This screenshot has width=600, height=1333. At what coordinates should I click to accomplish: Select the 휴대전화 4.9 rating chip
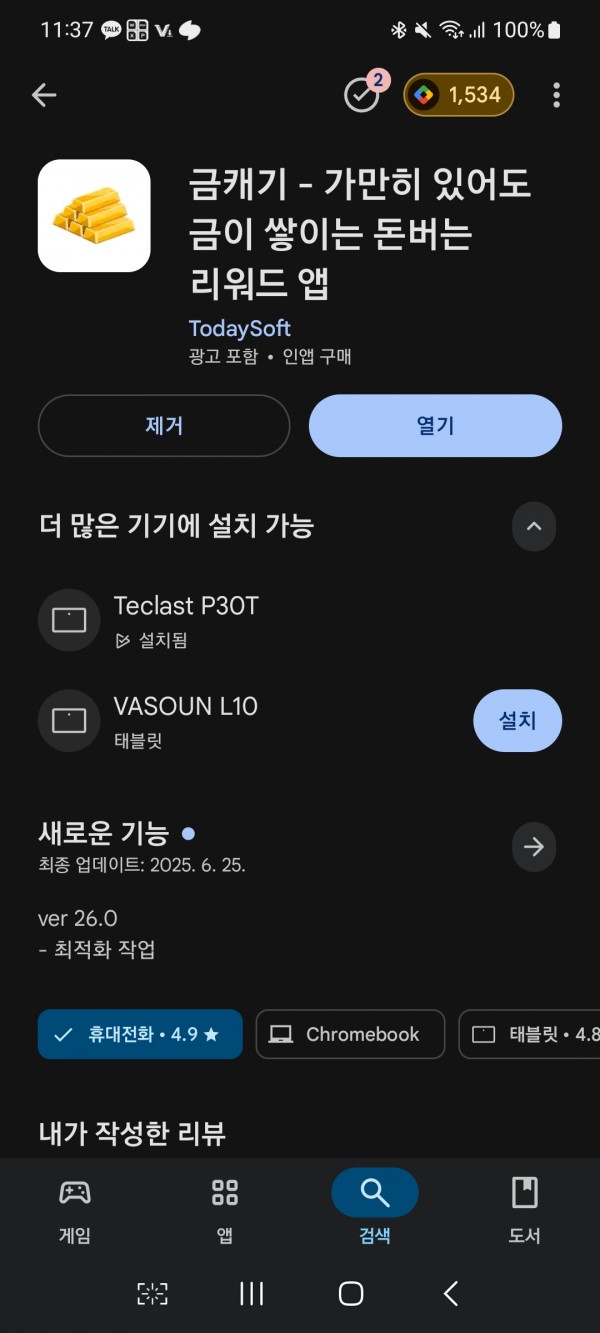click(x=140, y=1034)
